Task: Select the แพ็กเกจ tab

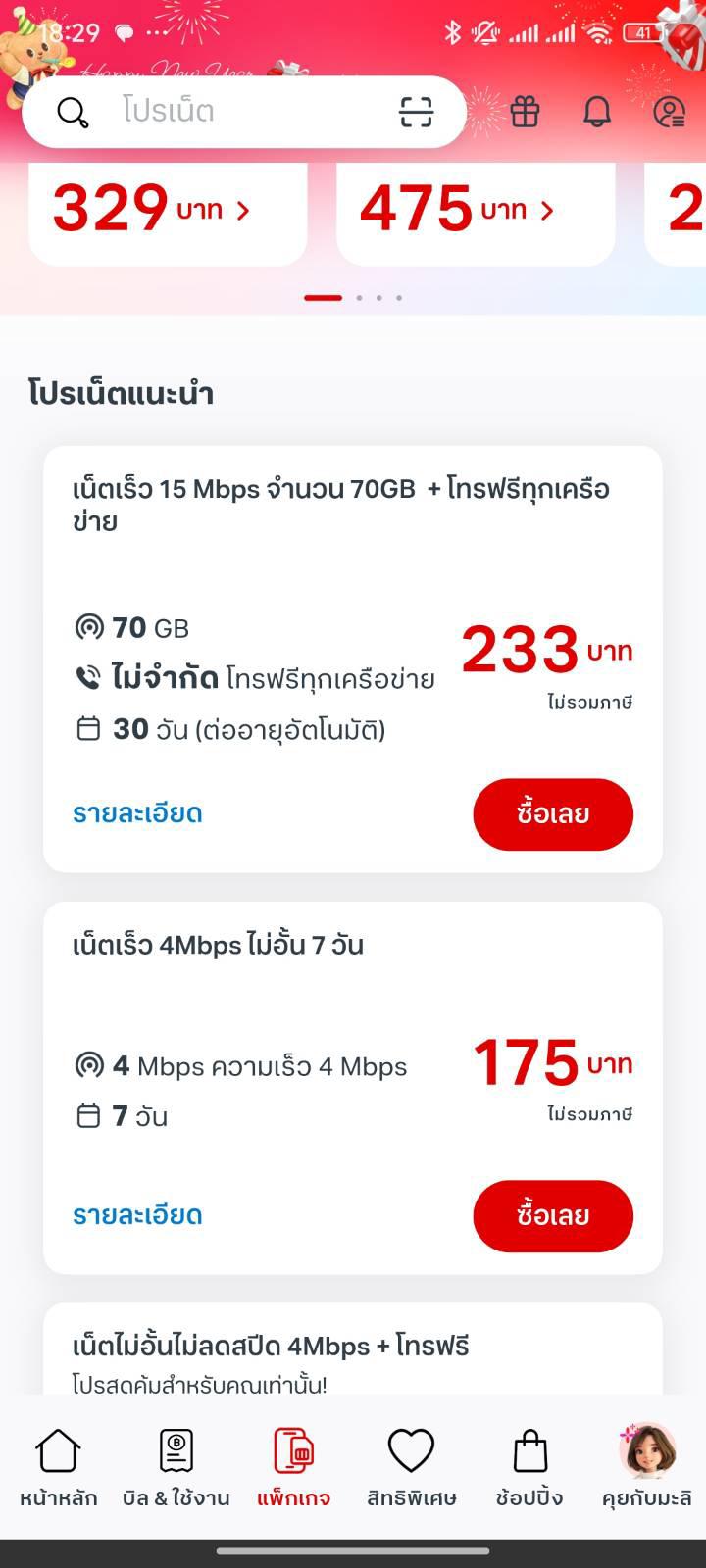Action: 293,1467
